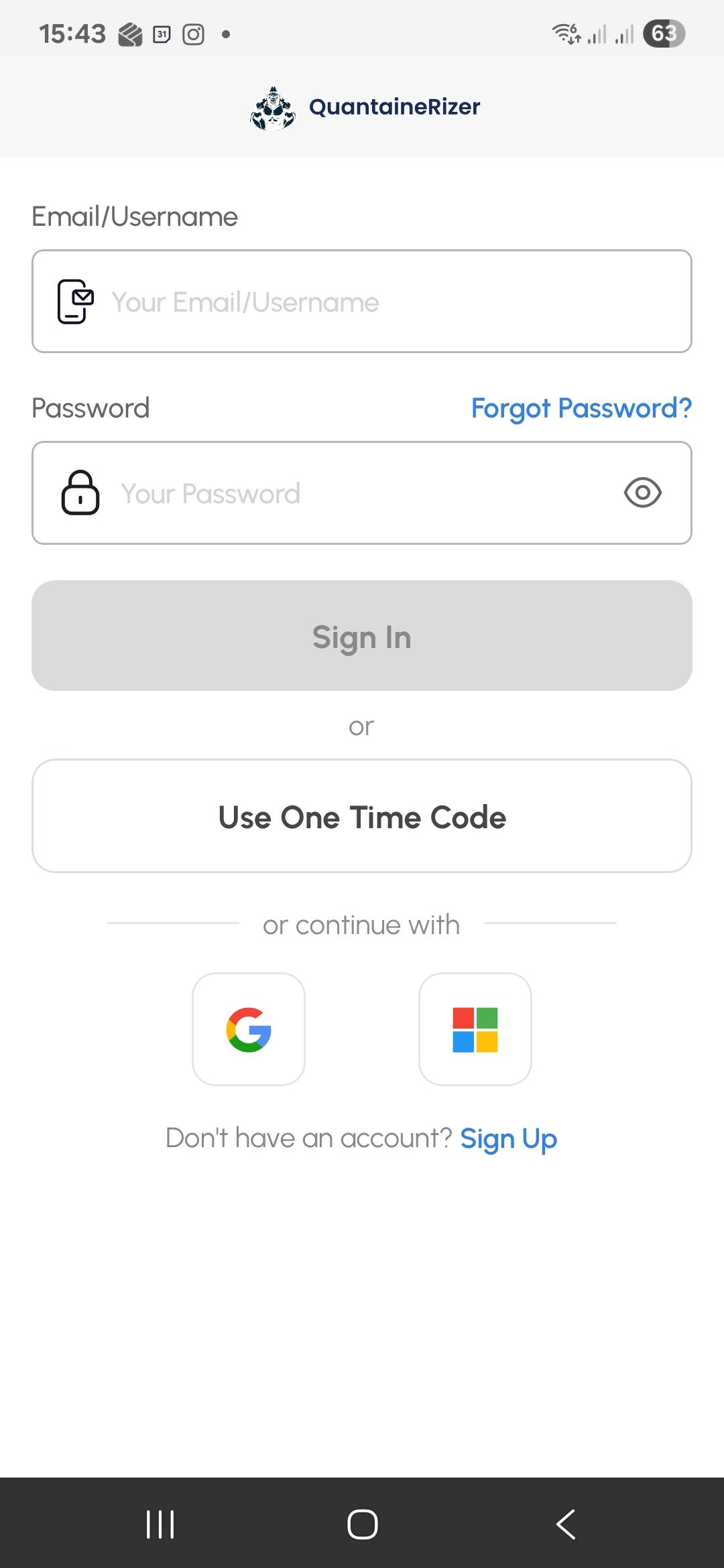Select the Google sign-in icon
Image resolution: width=724 pixels, height=1568 pixels.
(249, 1030)
